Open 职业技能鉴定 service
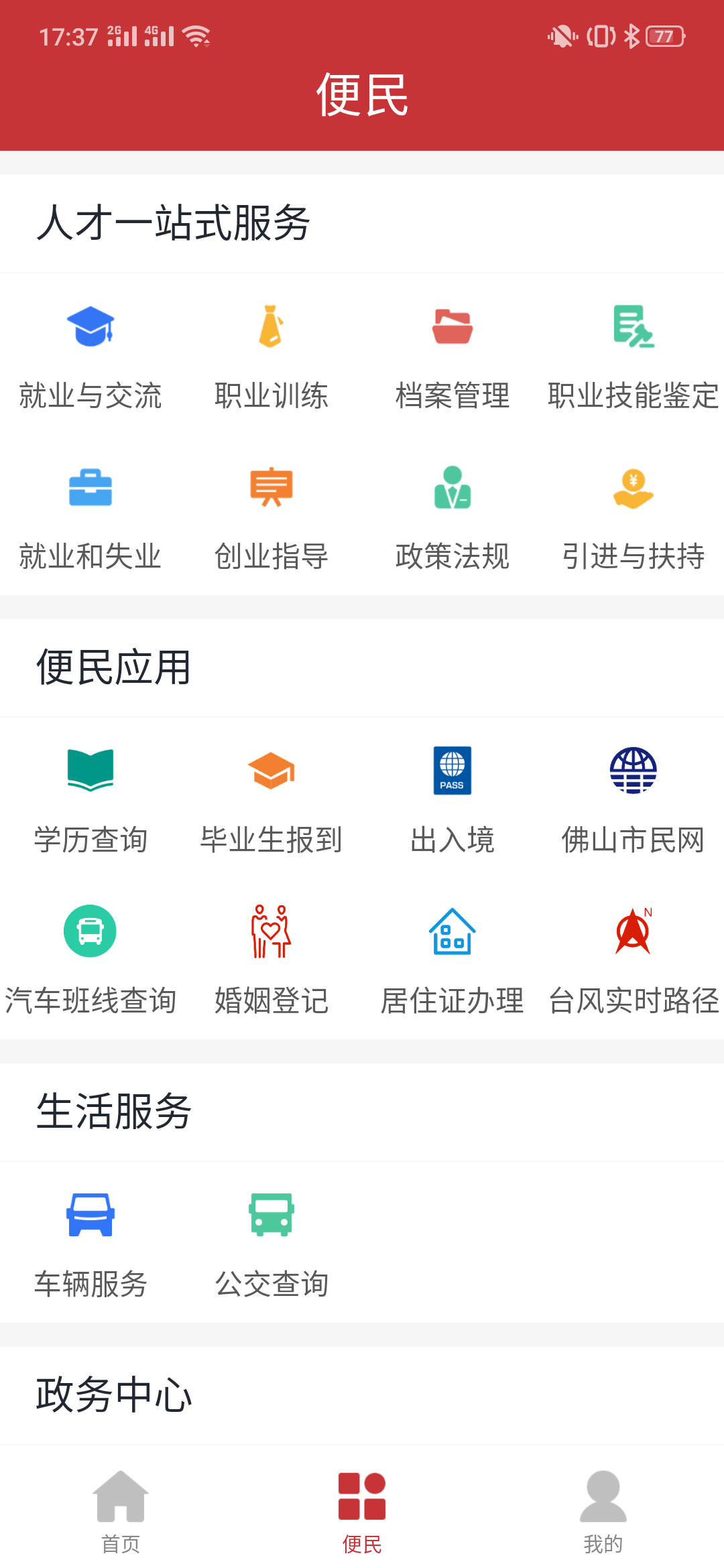 click(x=633, y=358)
